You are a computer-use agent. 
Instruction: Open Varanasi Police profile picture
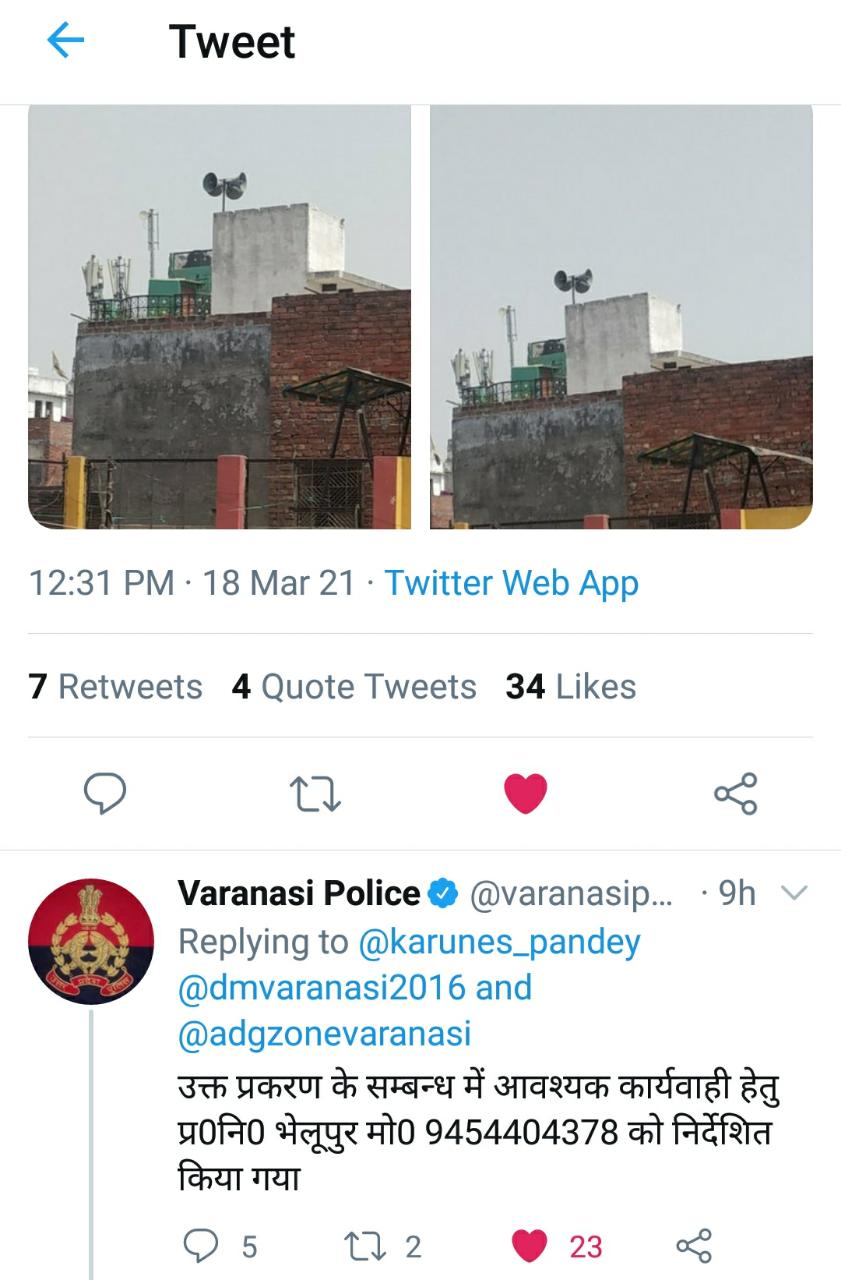coord(91,941)
